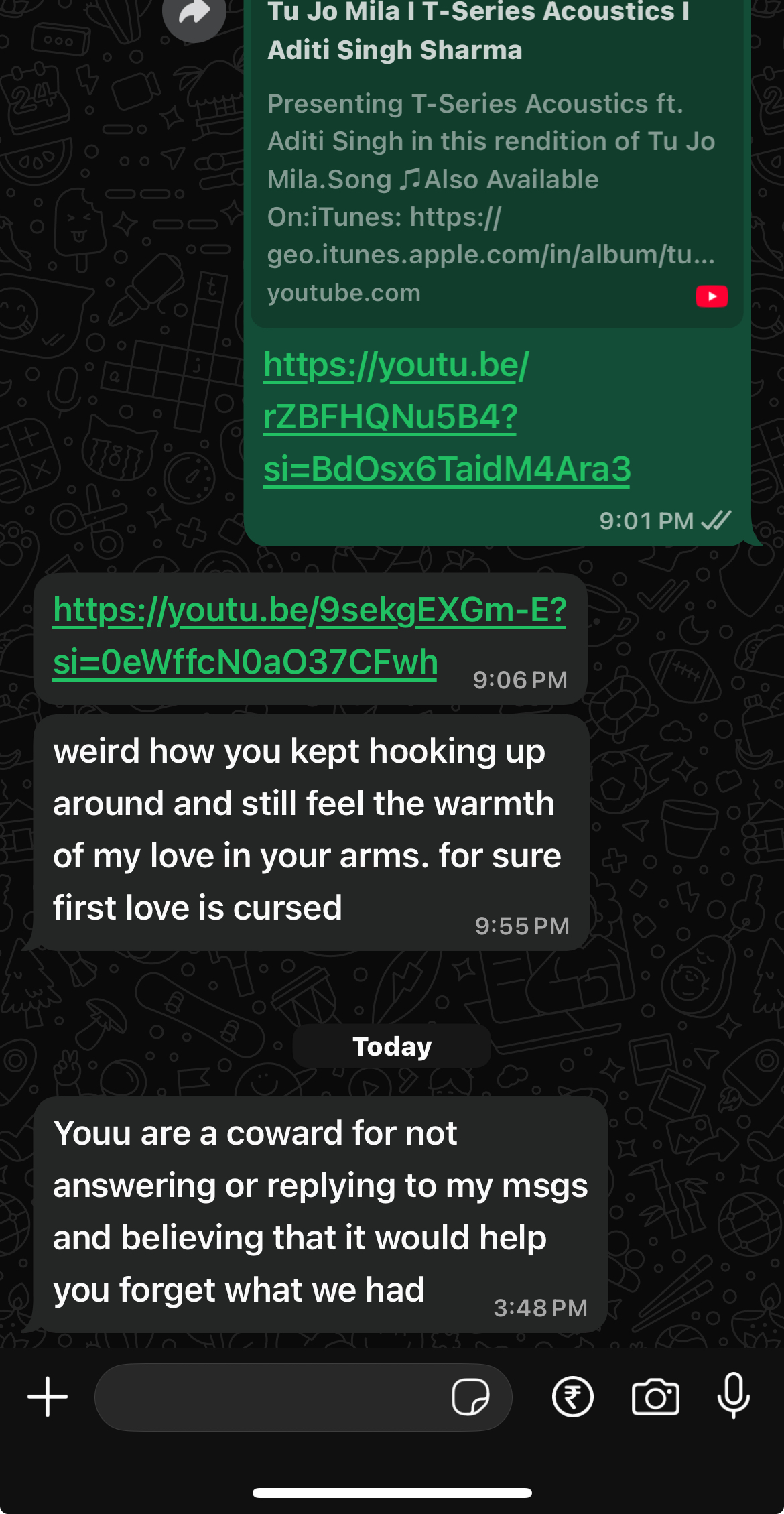Launch the camera from the chat
The width and height of the screenshot is (784, 1514).
(x=655, y=1397)
